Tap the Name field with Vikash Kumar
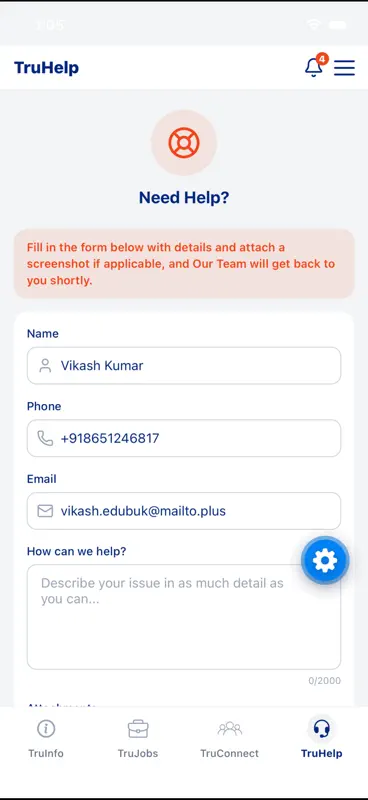 (x=184, y=365)
